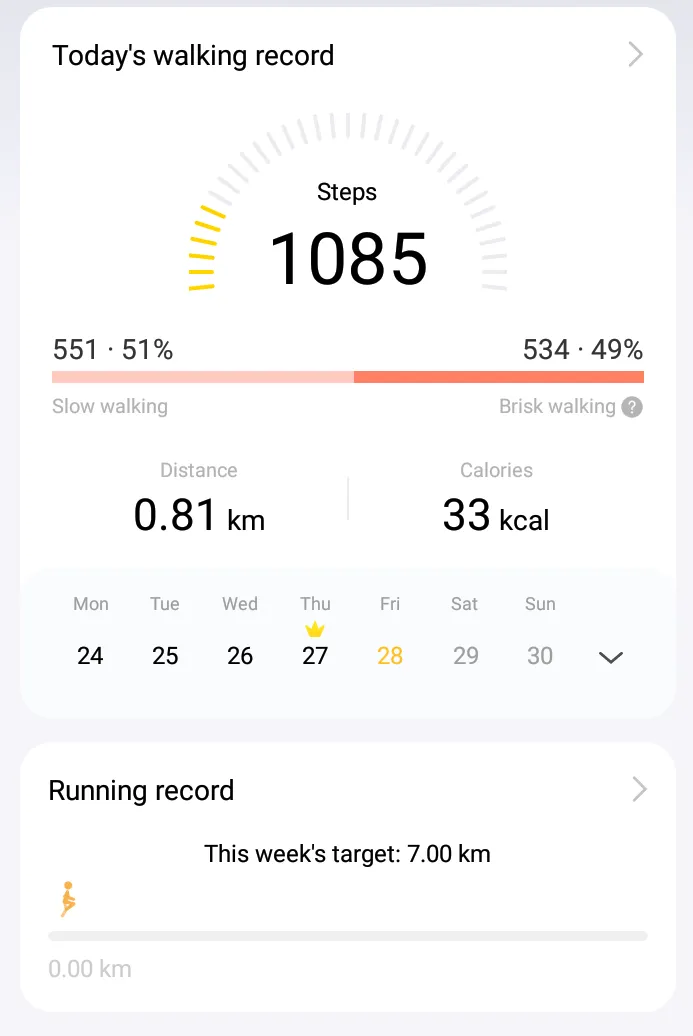Open today's walking record details
Image resolution: width=693 pixels, height=1036 pixels.
(x=635, y=55)
